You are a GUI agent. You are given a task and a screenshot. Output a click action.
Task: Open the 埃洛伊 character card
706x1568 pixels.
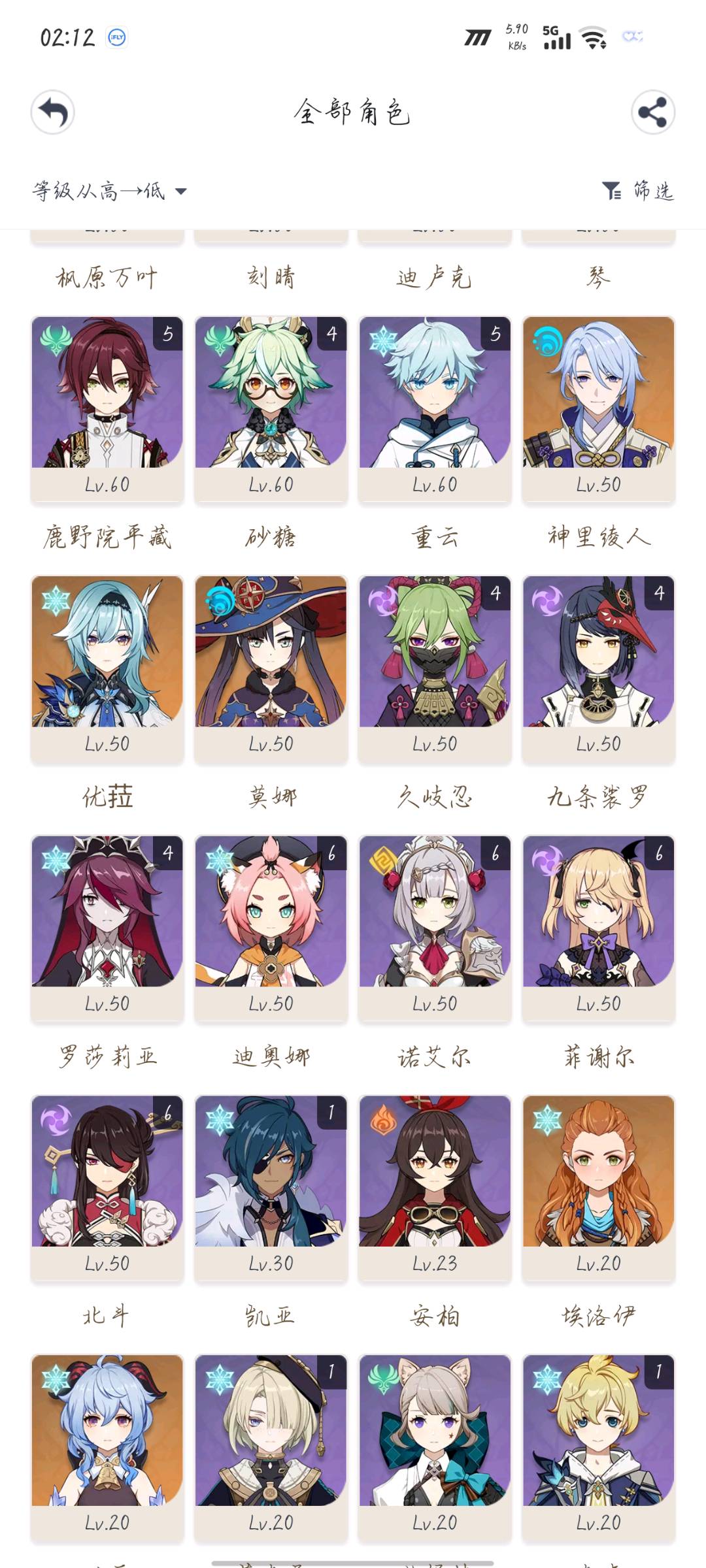pos(598,1188)
